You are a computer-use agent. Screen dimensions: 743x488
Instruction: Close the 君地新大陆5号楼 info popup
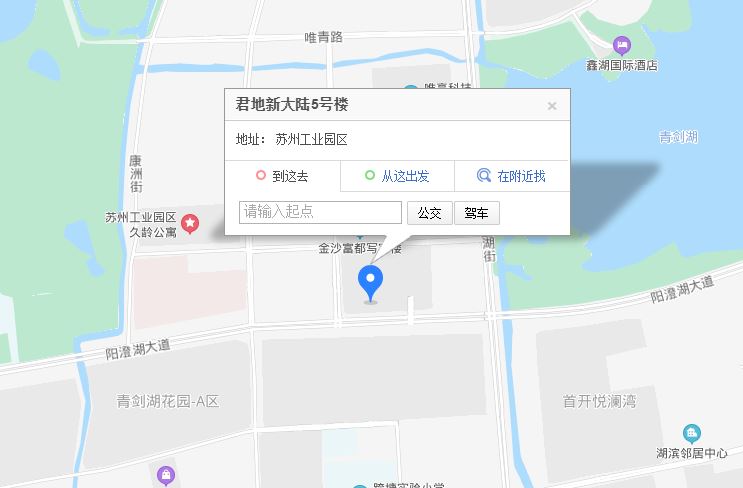click(x=552, y=106)
